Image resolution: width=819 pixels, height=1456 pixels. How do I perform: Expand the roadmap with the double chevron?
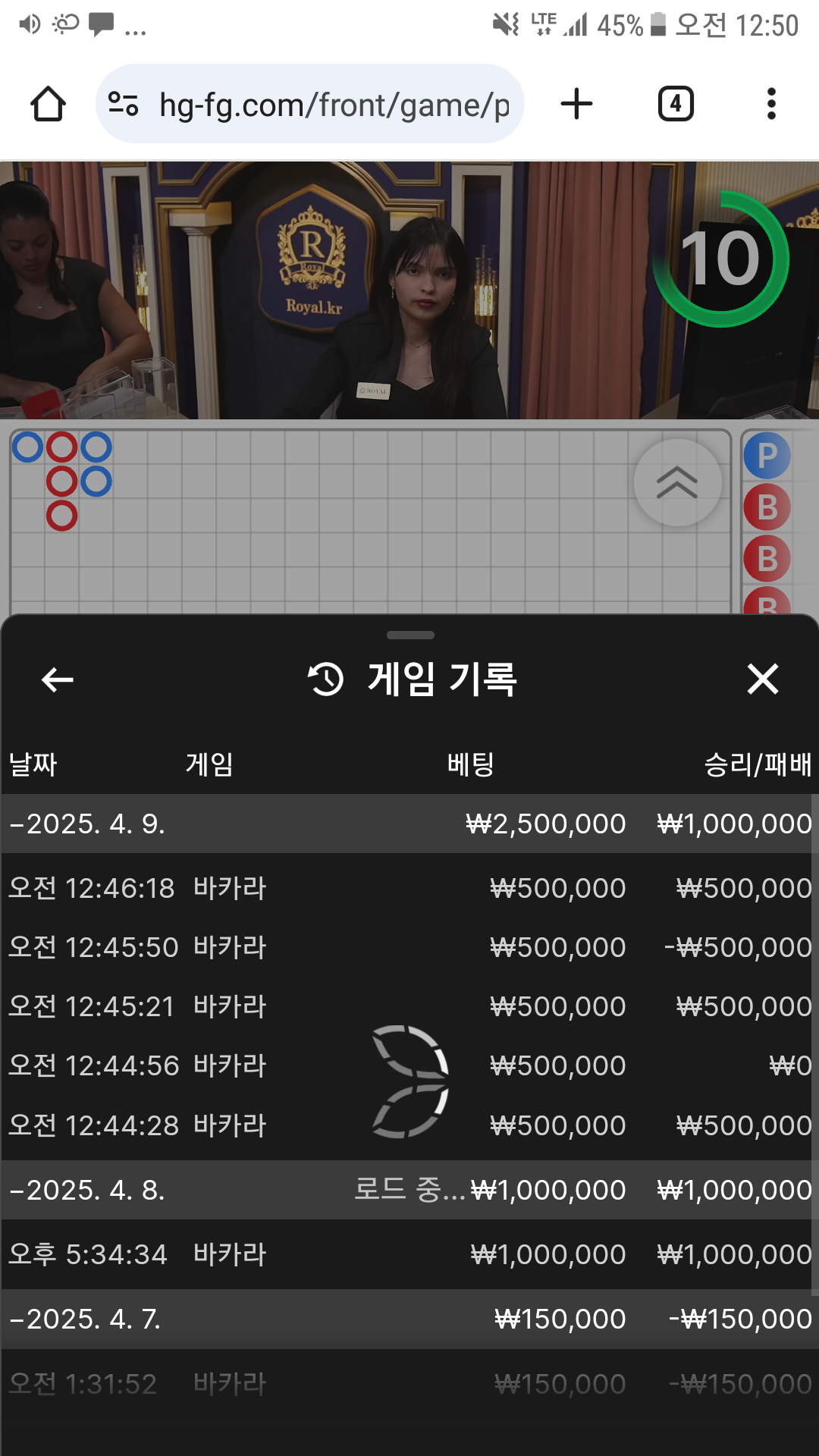coord(677,482)
